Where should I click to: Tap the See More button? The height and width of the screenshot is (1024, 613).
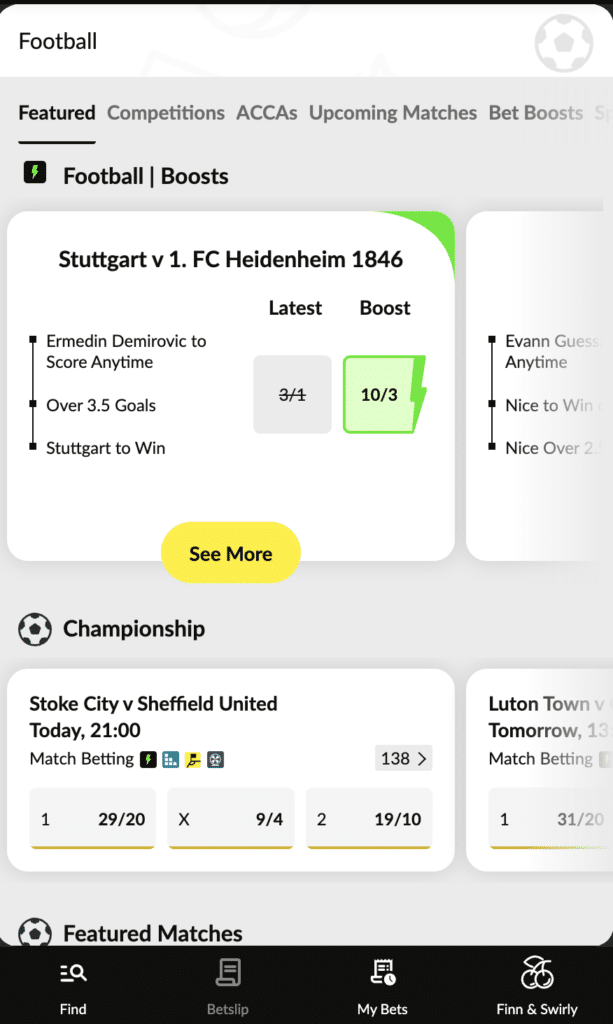coord(231,553)
